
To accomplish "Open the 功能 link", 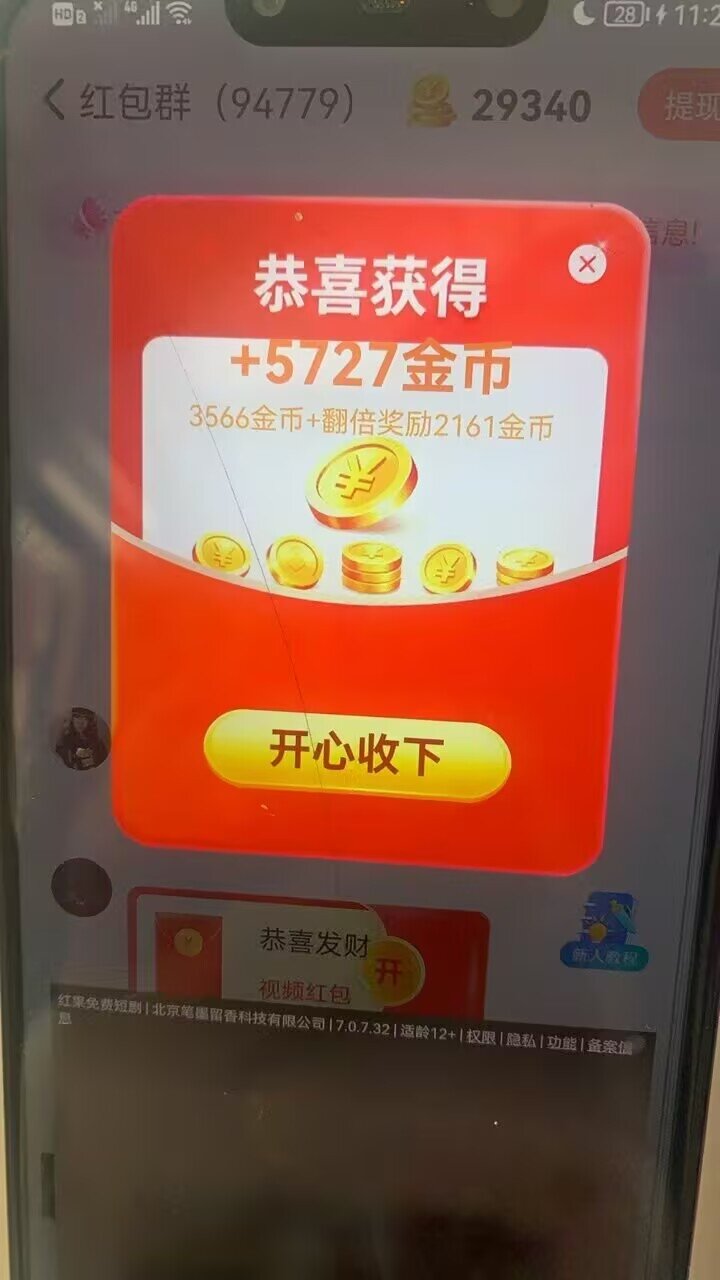I will pyautogui.click(x=563, y=1041).
